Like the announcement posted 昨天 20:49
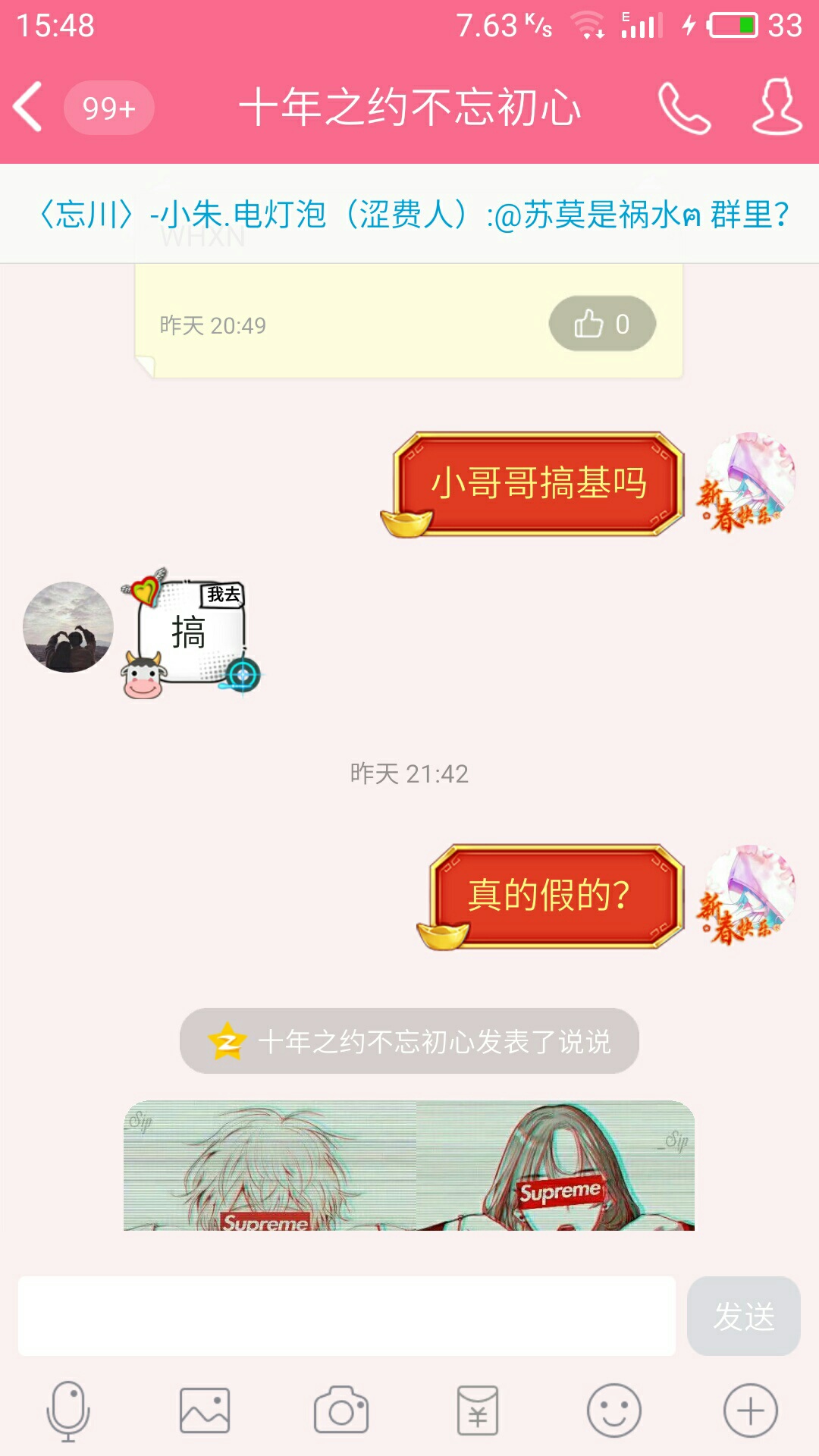The image size is (819, 1456). click(x=602, y=325)
